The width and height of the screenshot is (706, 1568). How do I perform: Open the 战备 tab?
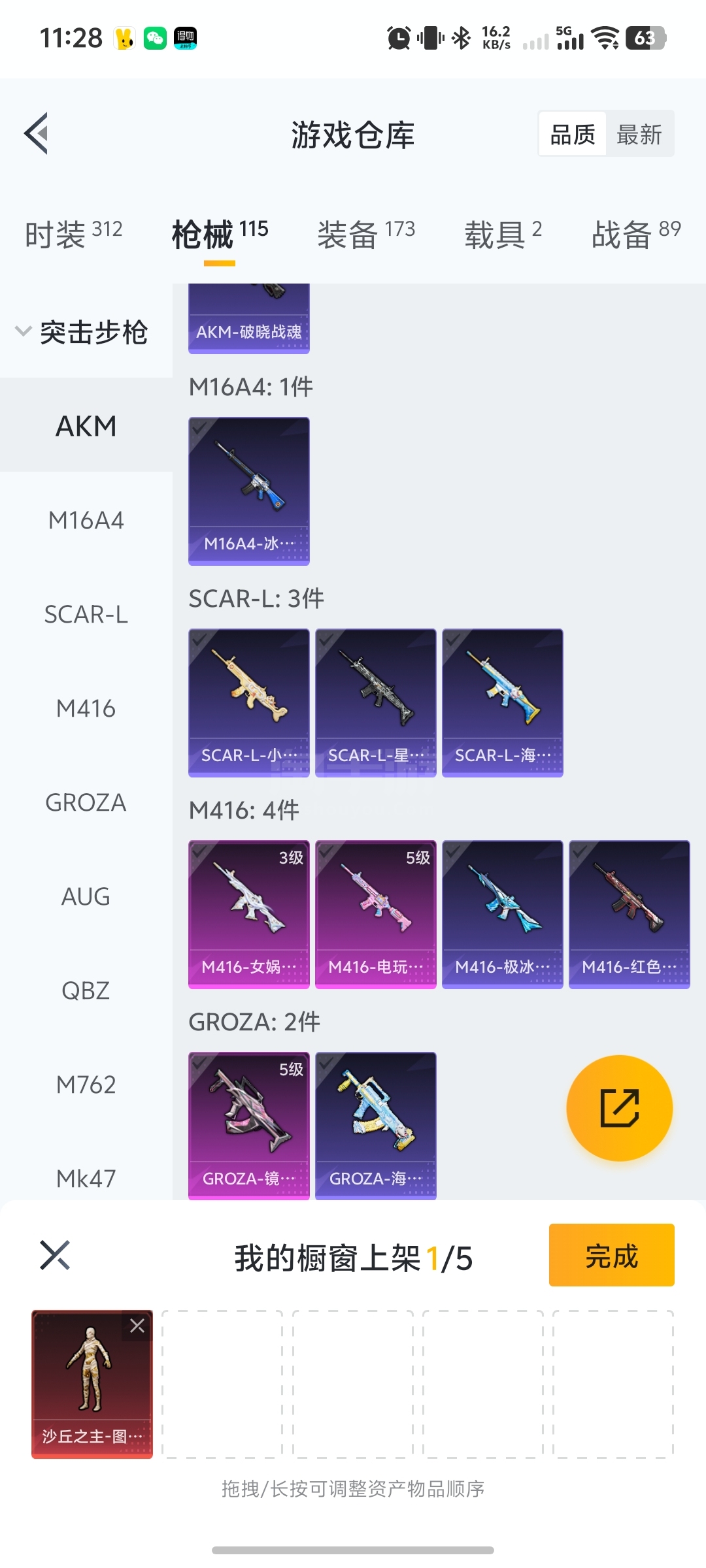635,234
